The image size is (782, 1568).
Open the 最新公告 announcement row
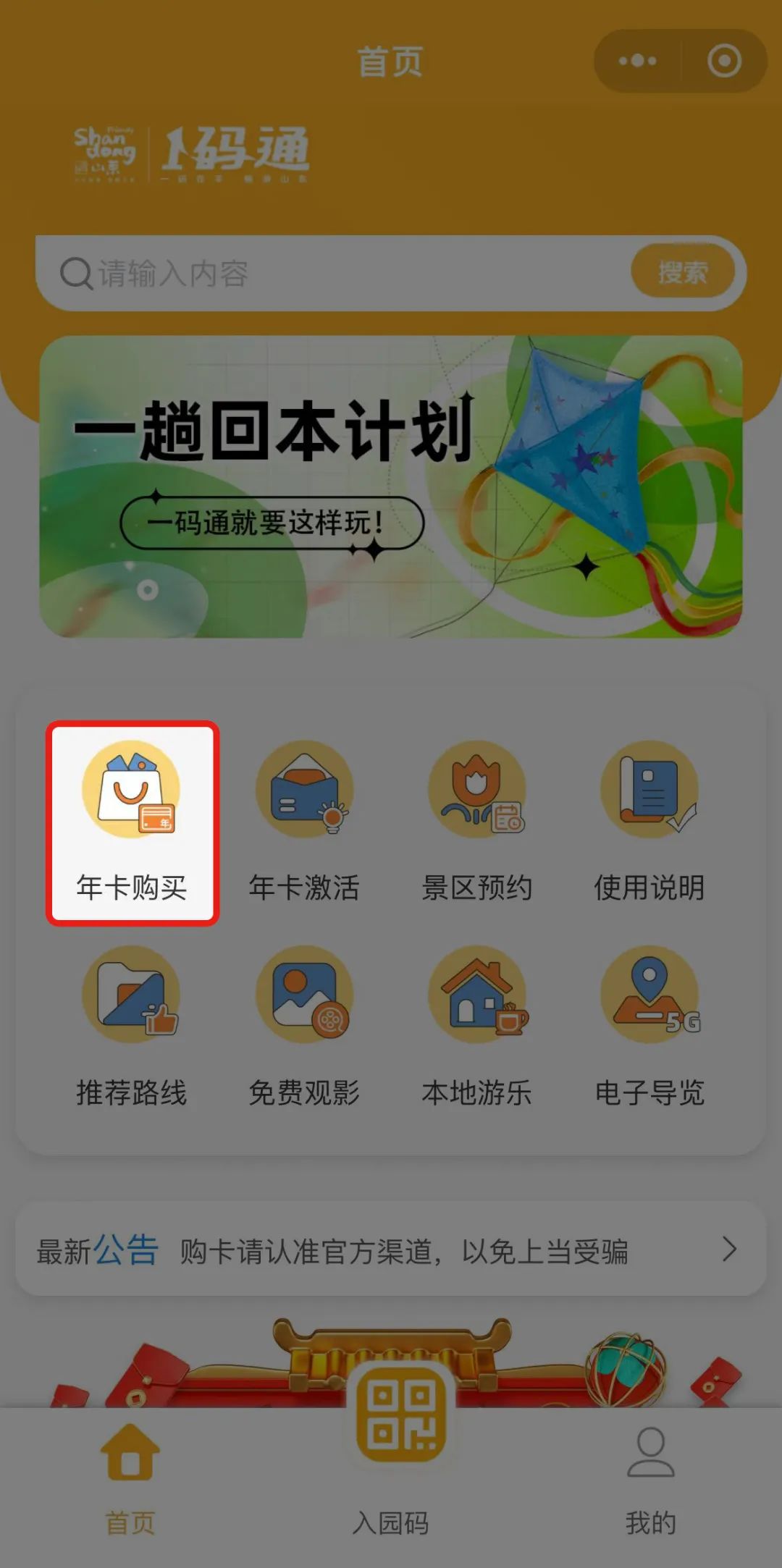pos(391,1250)
